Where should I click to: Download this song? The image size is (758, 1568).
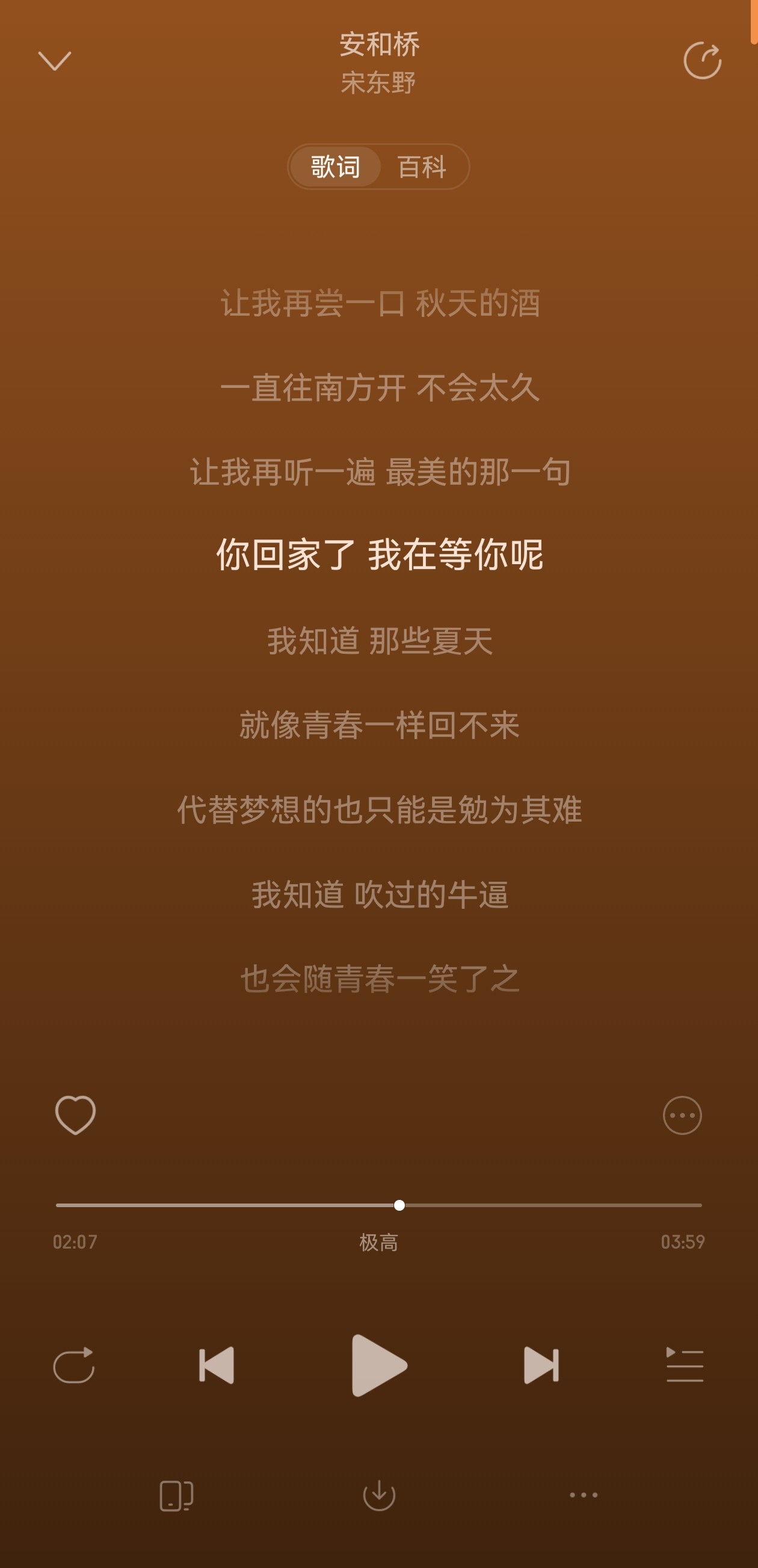[378, 1495]
